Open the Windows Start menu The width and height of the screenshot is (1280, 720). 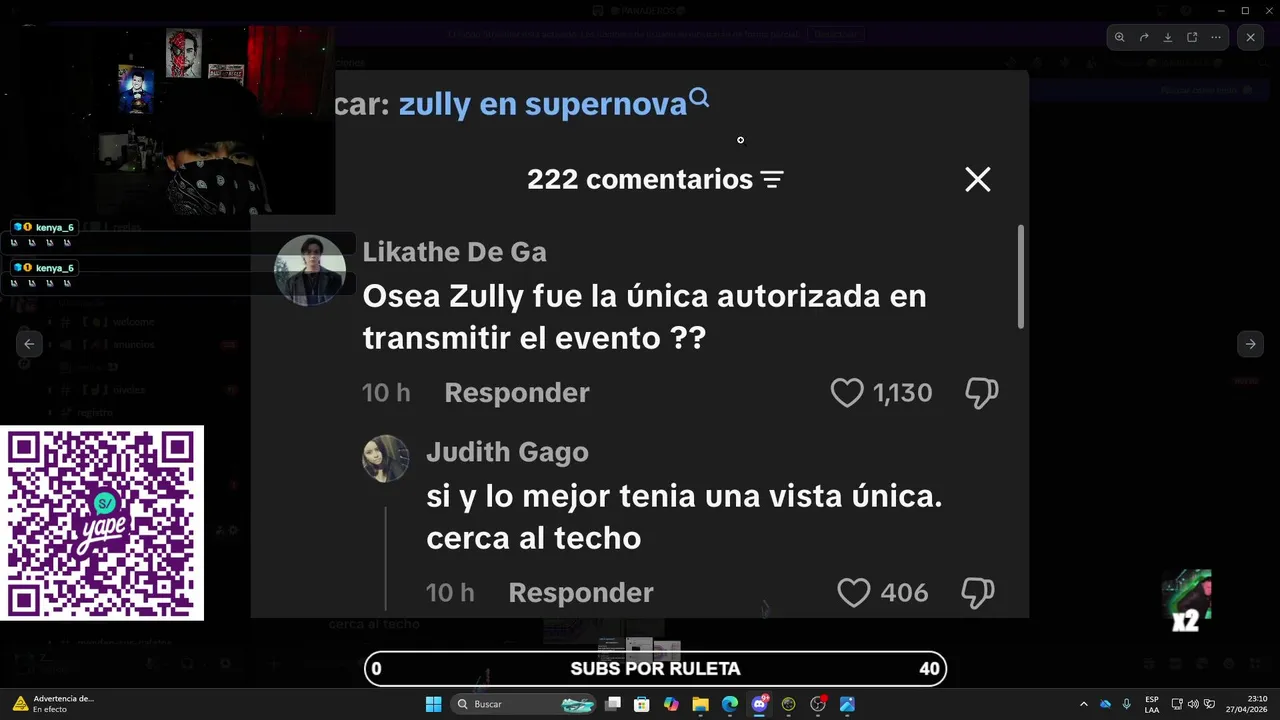(433, 704)
